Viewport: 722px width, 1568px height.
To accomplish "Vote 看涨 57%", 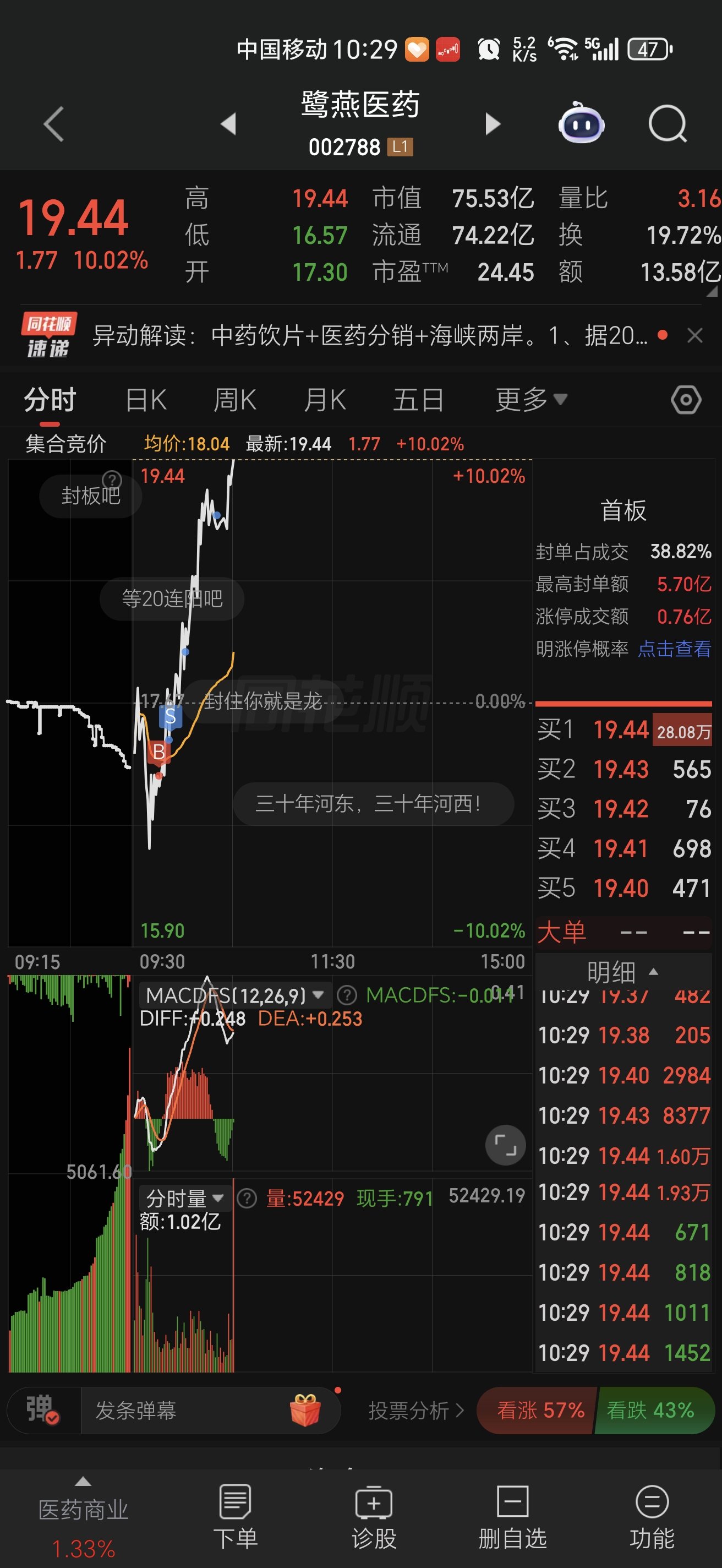I will pyautogui.click(x=538, y=1410).
